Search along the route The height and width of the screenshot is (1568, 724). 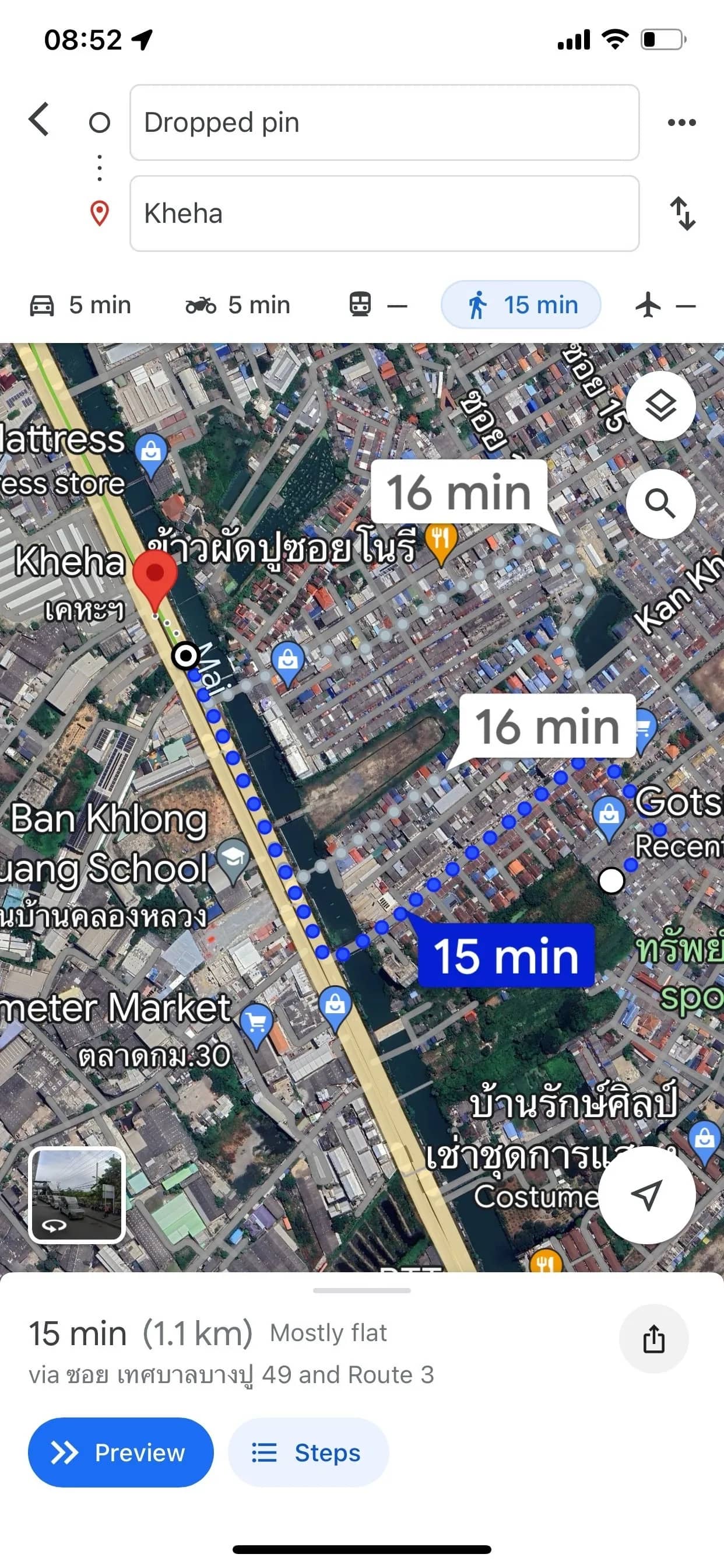coord(660,503)
